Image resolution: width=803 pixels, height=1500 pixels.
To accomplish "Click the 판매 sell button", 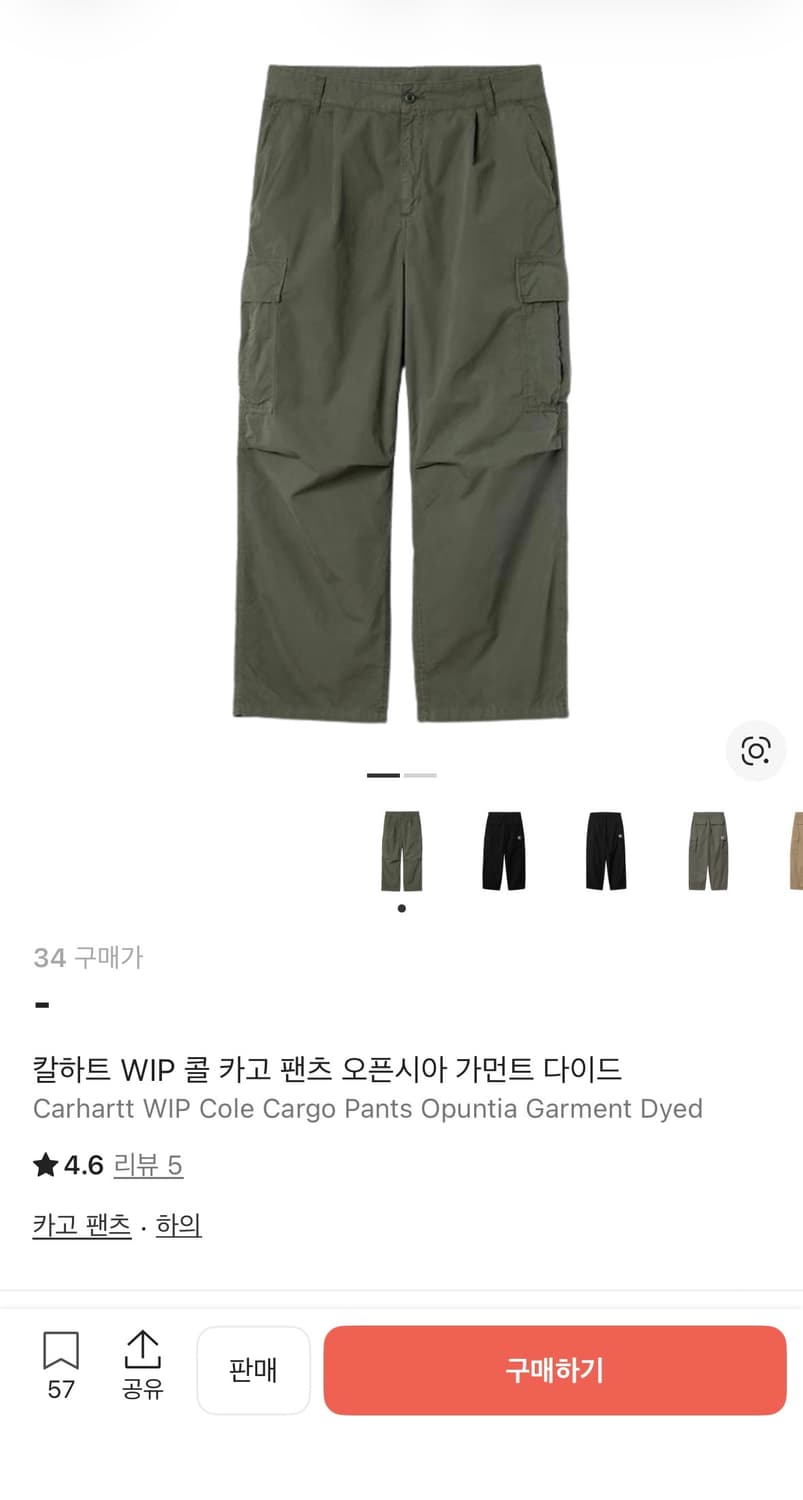I will click(253, 1370).
